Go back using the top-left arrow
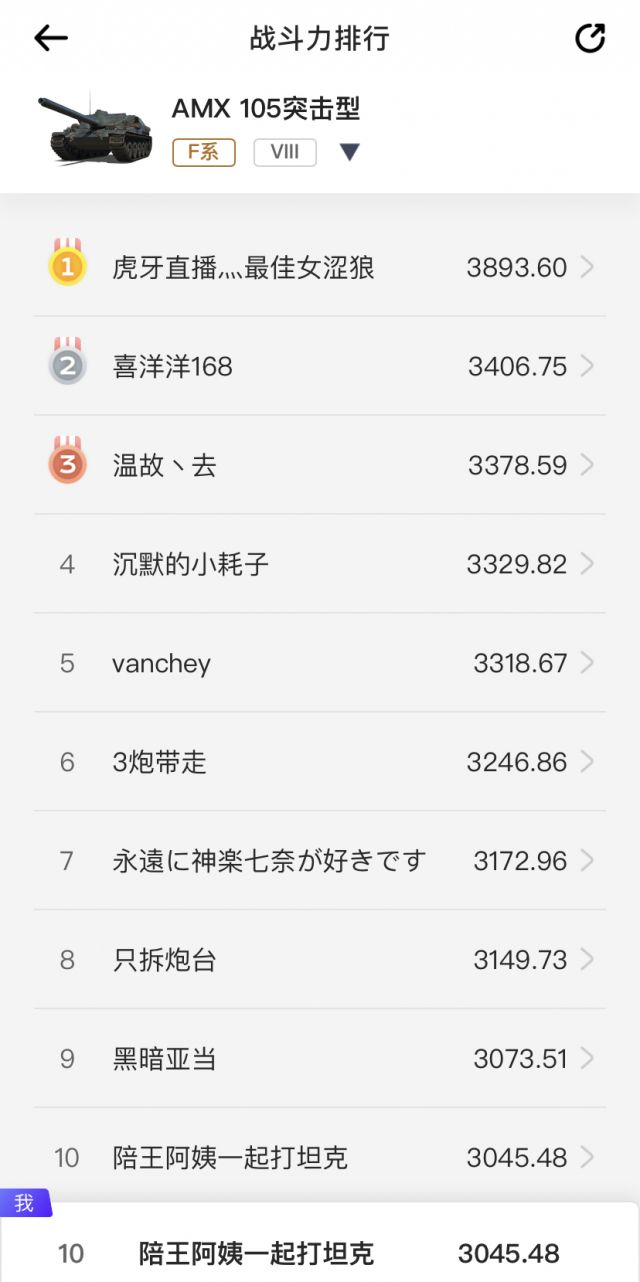640x1282 pixels. [x=50, y=38]
